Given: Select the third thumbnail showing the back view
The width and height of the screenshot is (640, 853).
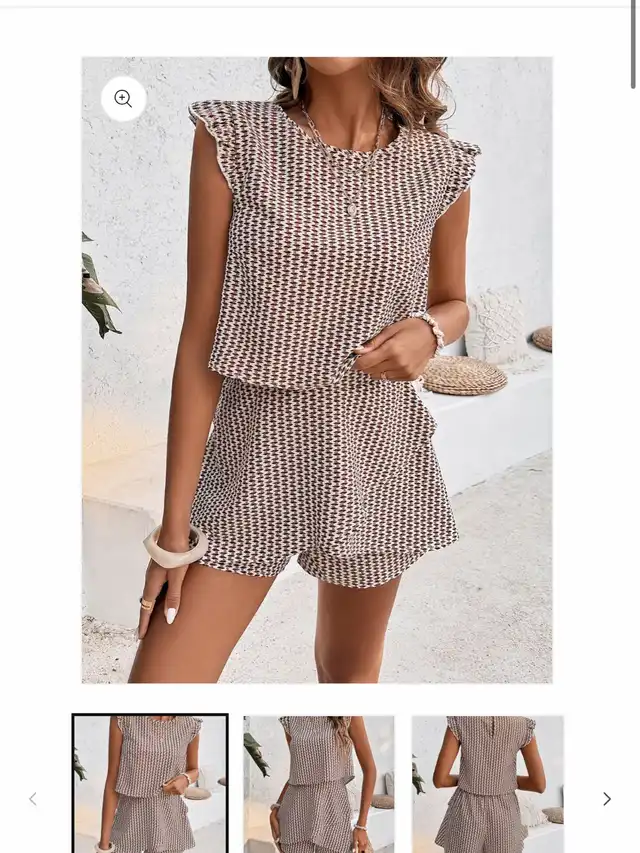Looking at the screenshot, I should pyautogui.click(x=487, y=783).
